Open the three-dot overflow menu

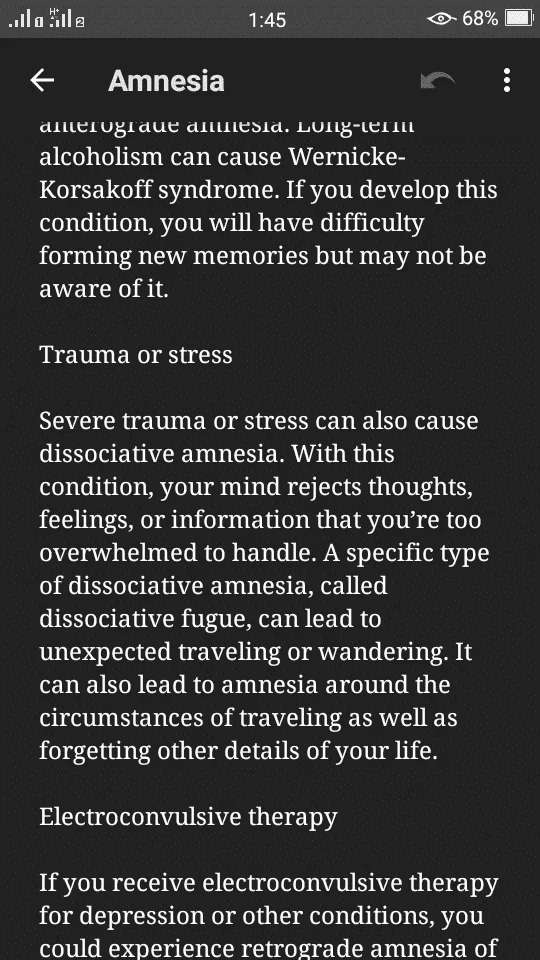point(506,80)
